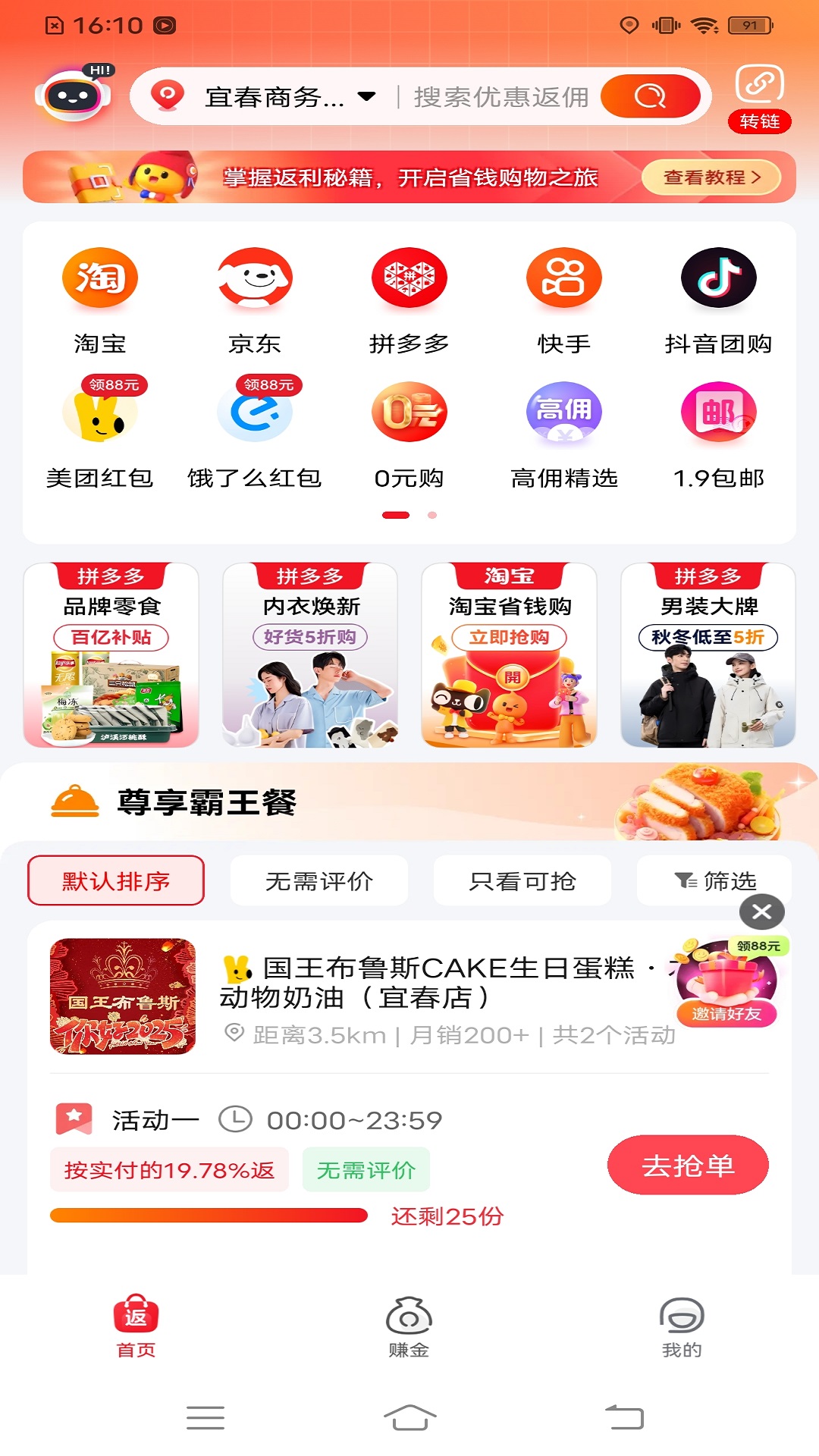This screenshot has height=1456, width=819.
Task: Dismiss the 邀请好友 floating popup
Action: point(762,912)
